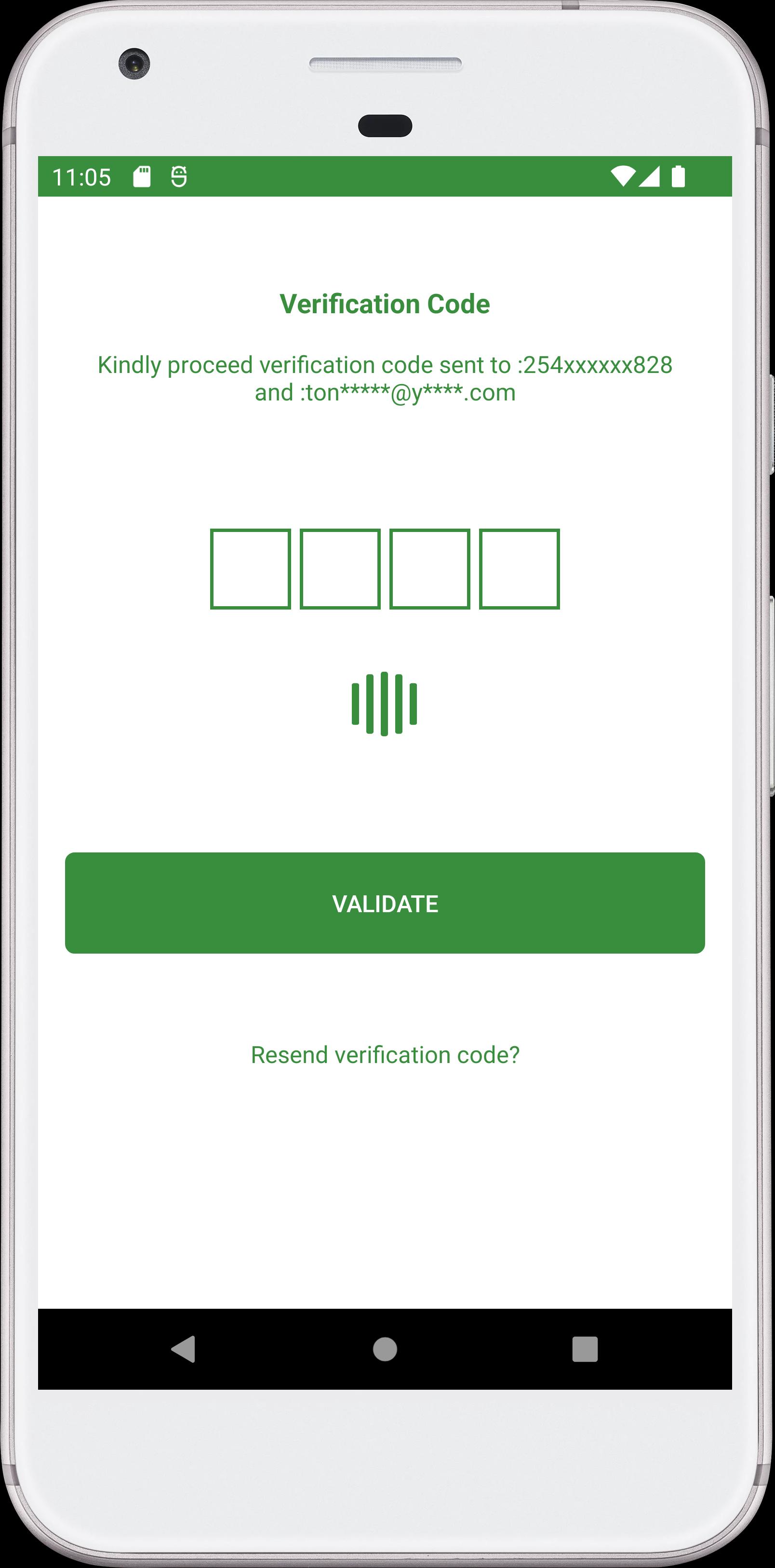
Task: Tap the first verification code digit box
Action: point(250,569)
